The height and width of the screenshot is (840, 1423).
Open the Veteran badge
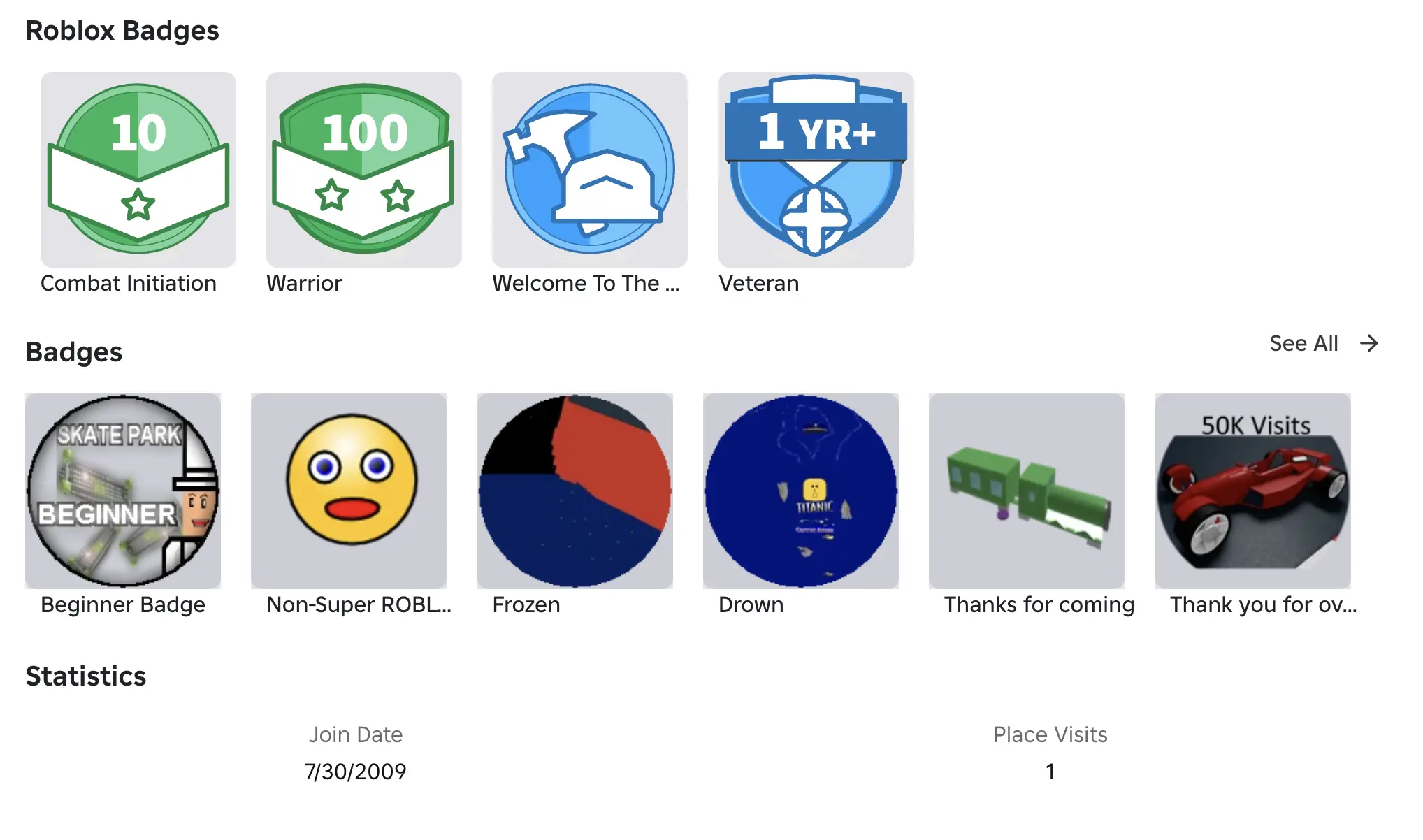click(x=816, y=170)
